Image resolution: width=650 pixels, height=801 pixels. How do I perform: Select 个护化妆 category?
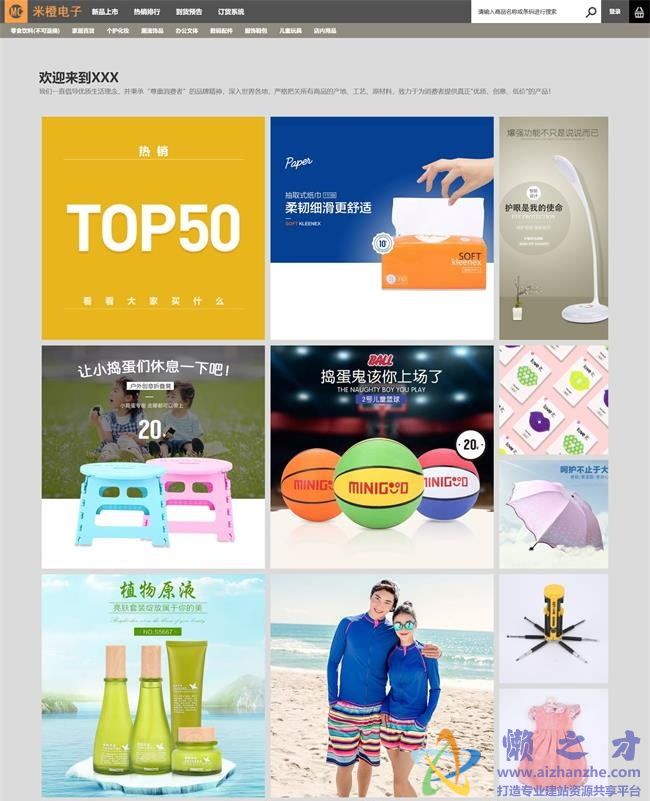pyautogui.click(x=118, y=31)
